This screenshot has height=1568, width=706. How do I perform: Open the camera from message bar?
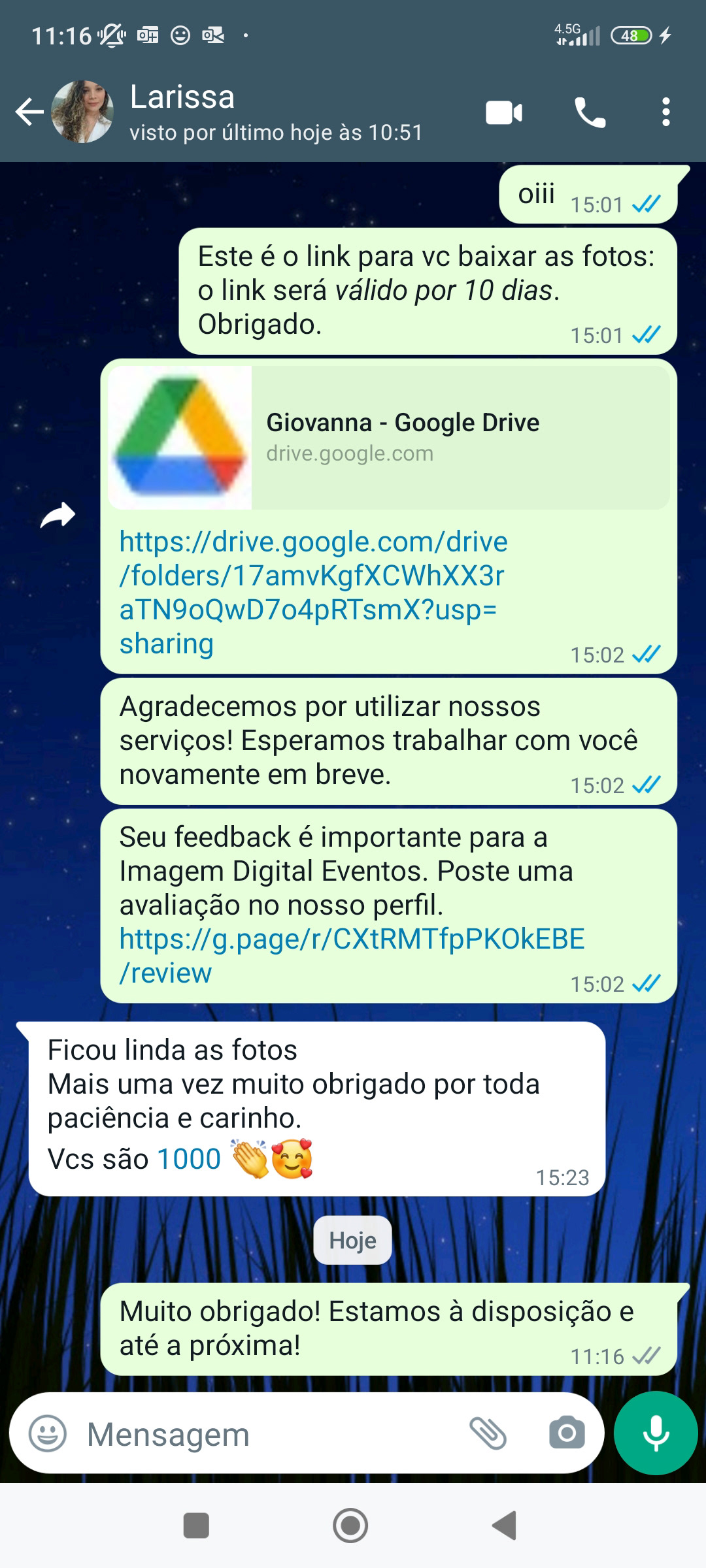tap(567, 1433)
